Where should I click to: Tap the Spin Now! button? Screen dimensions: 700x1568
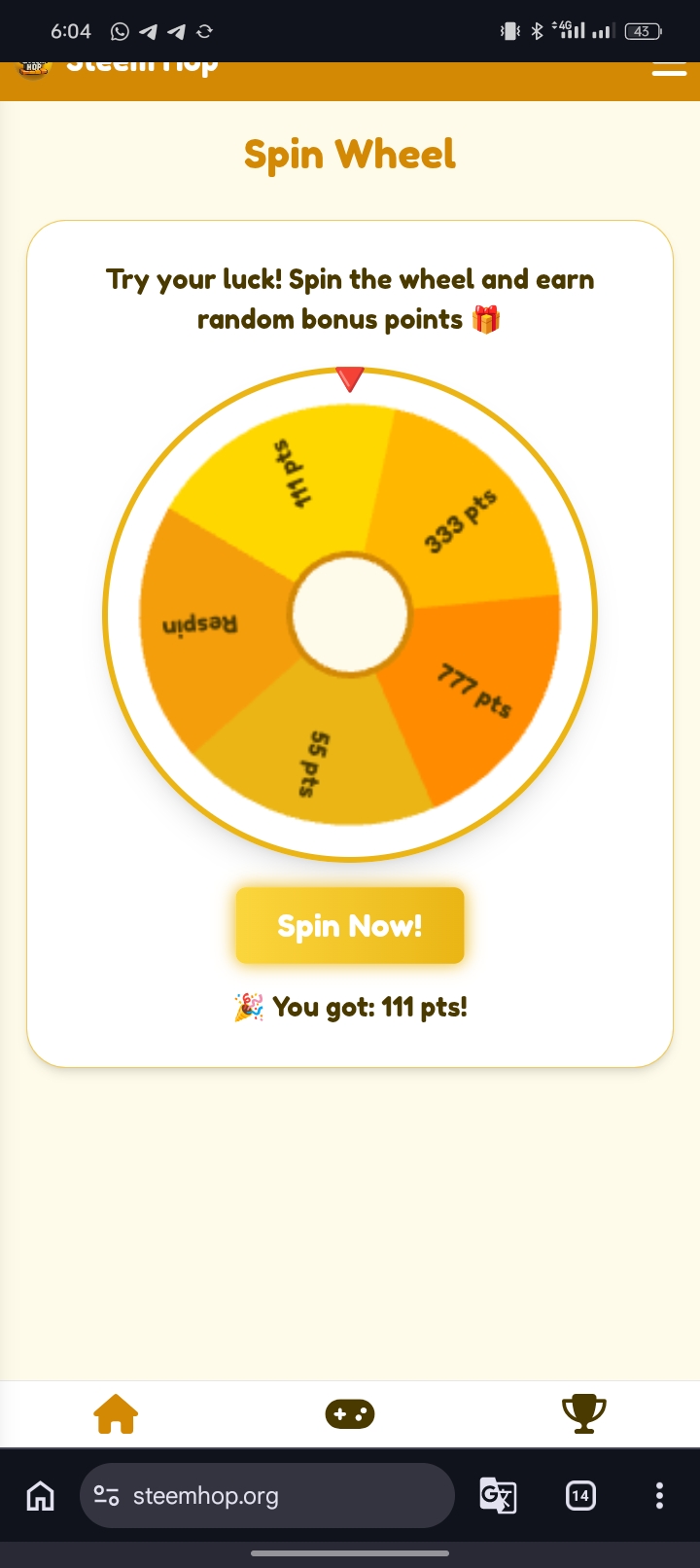(350, 925)
